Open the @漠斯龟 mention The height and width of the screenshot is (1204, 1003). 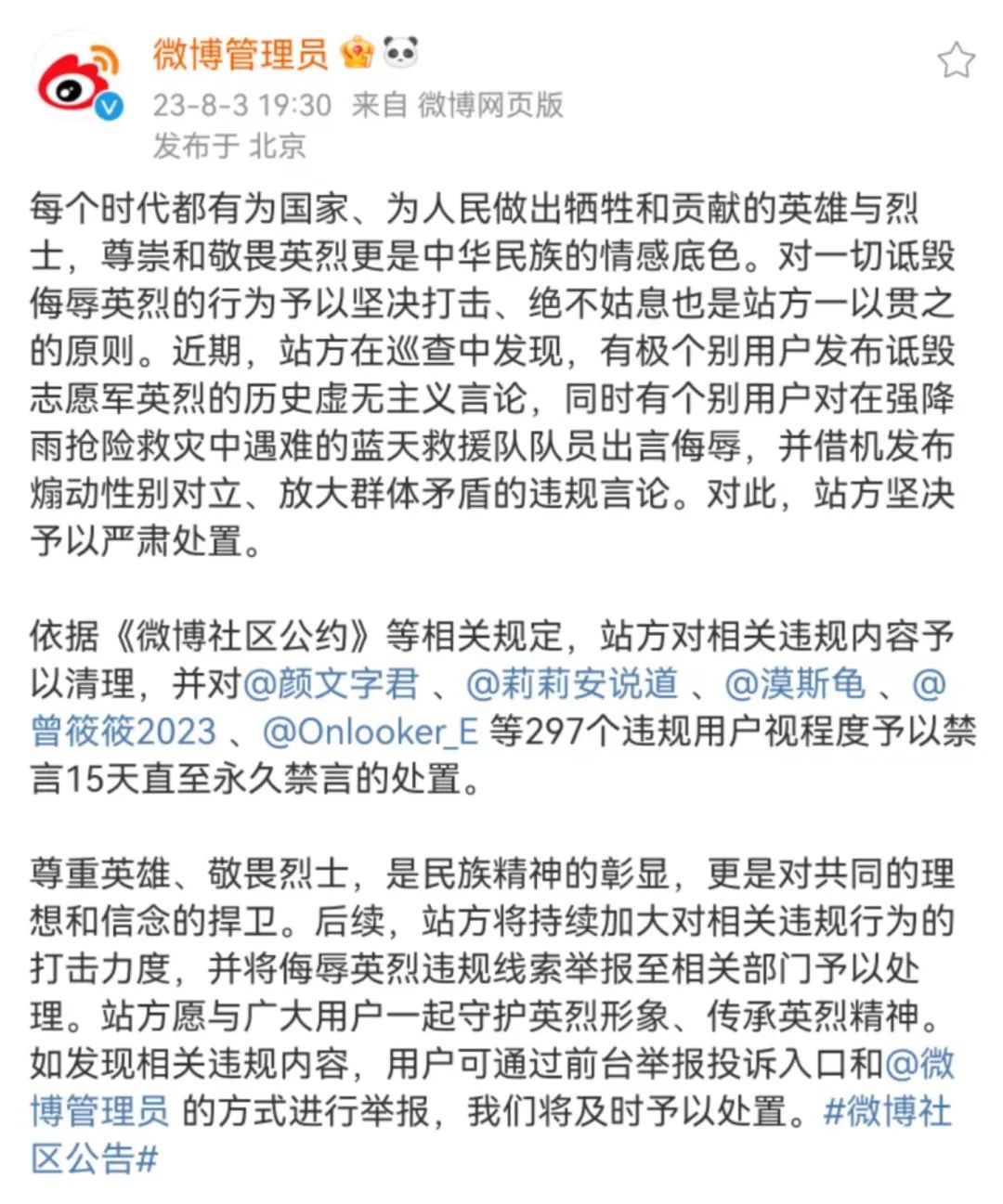coord(795,684)
